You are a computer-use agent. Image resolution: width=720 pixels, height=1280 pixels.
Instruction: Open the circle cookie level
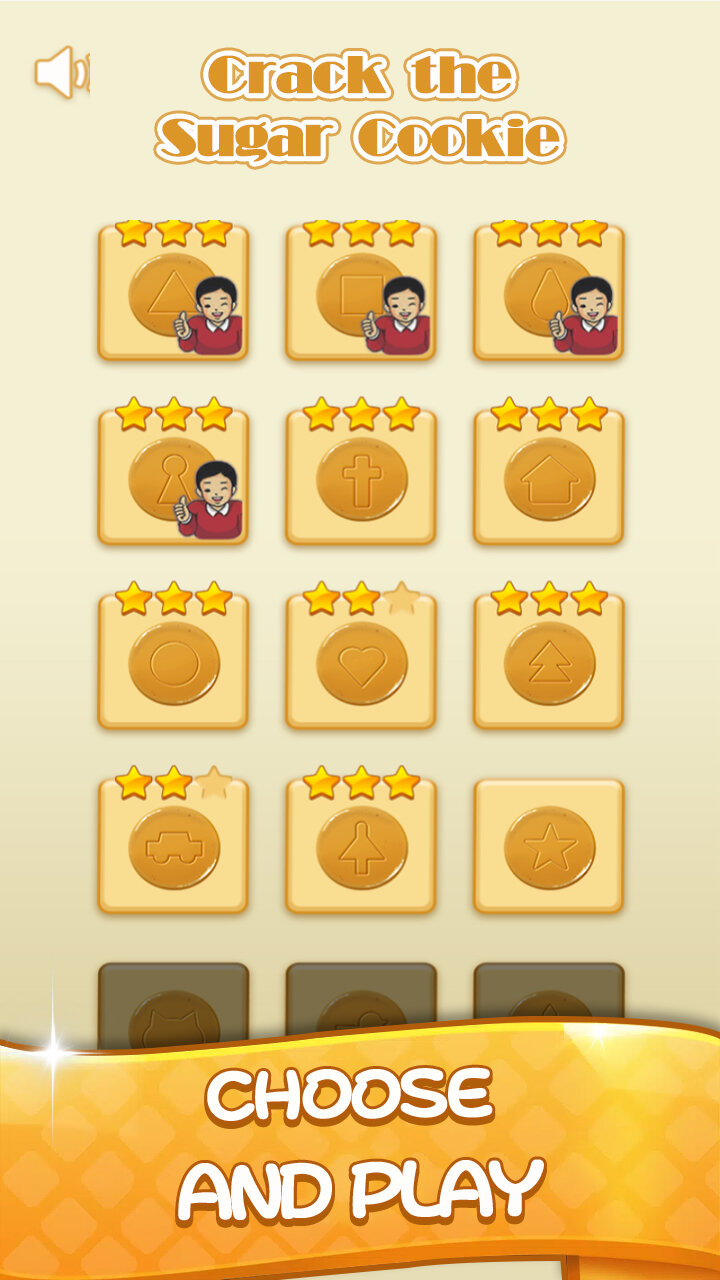172,664
